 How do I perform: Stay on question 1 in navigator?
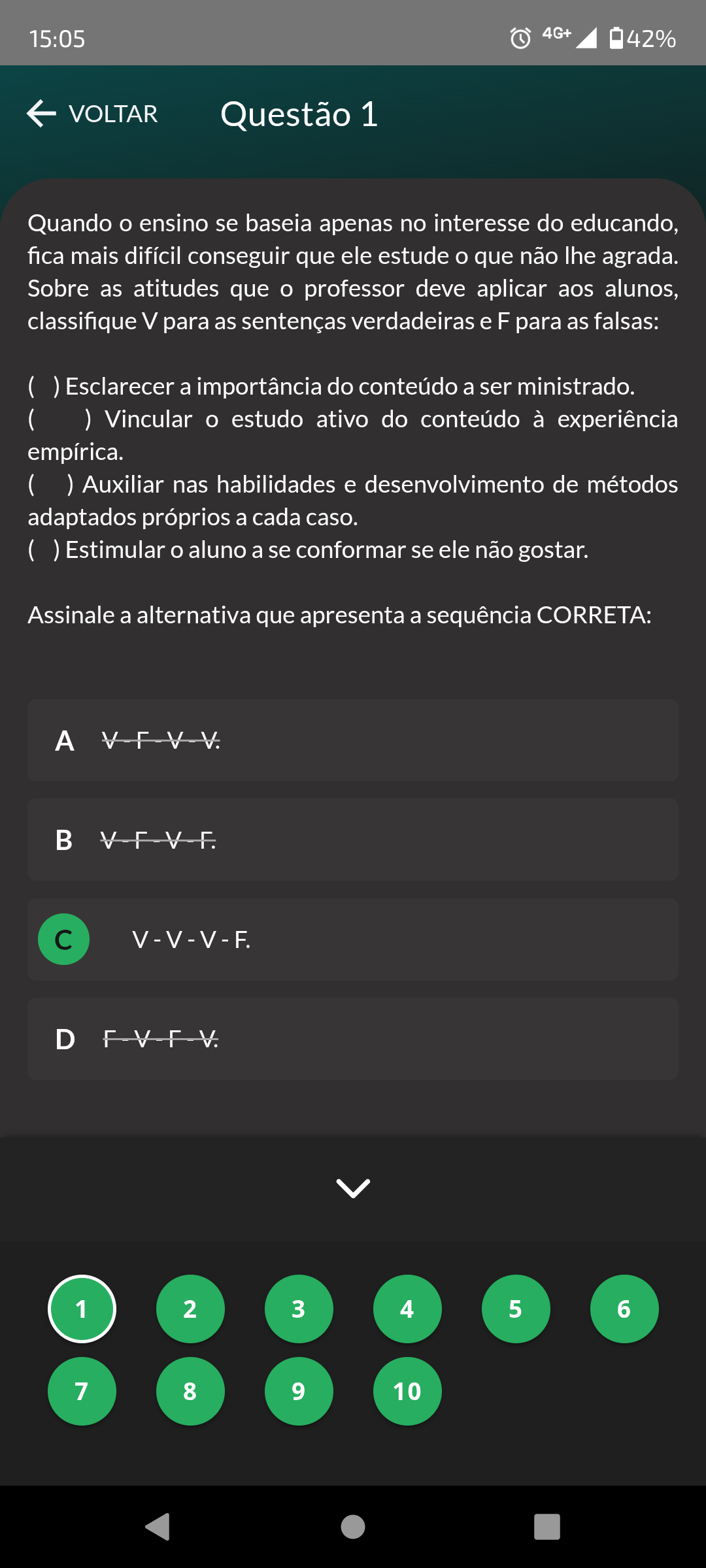[82, 1309]
